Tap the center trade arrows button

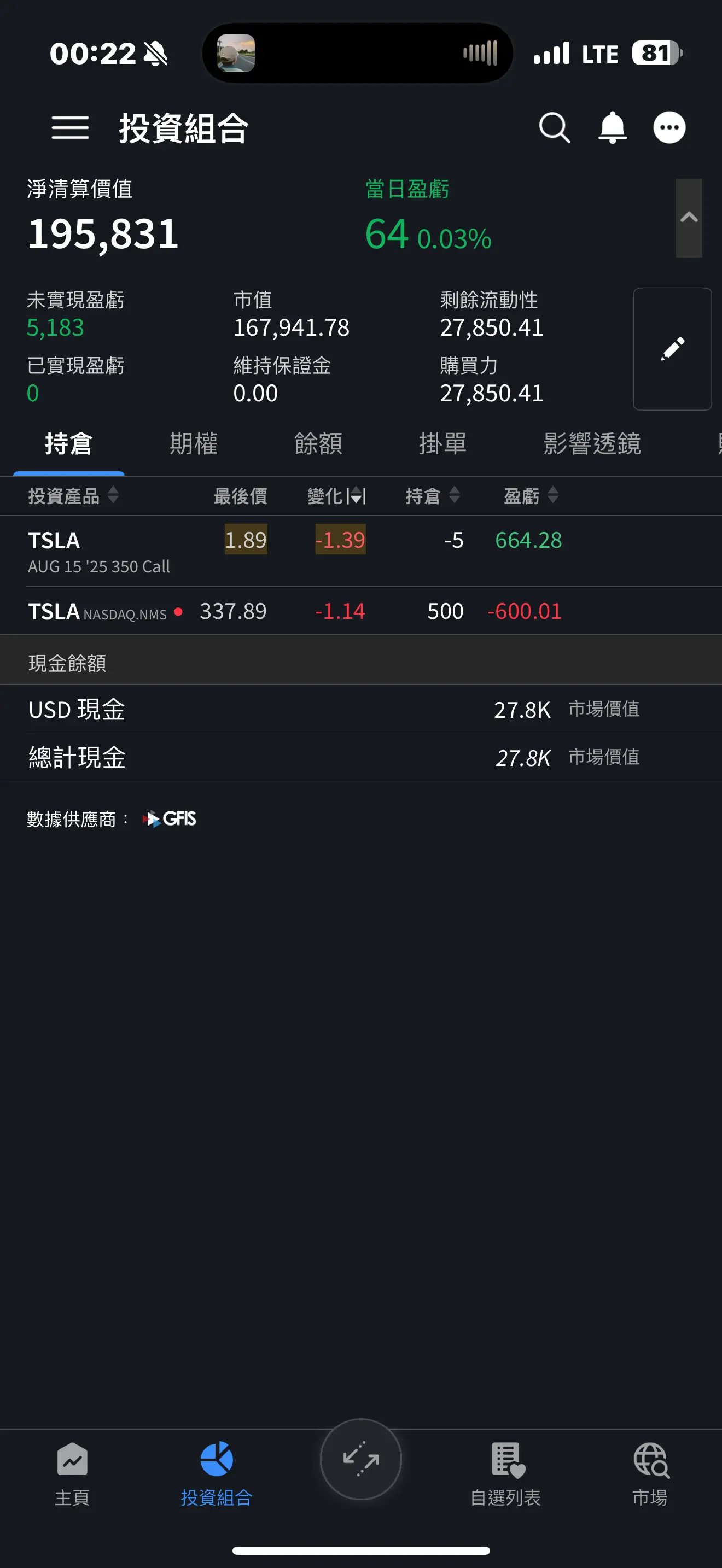point(361,1459)
